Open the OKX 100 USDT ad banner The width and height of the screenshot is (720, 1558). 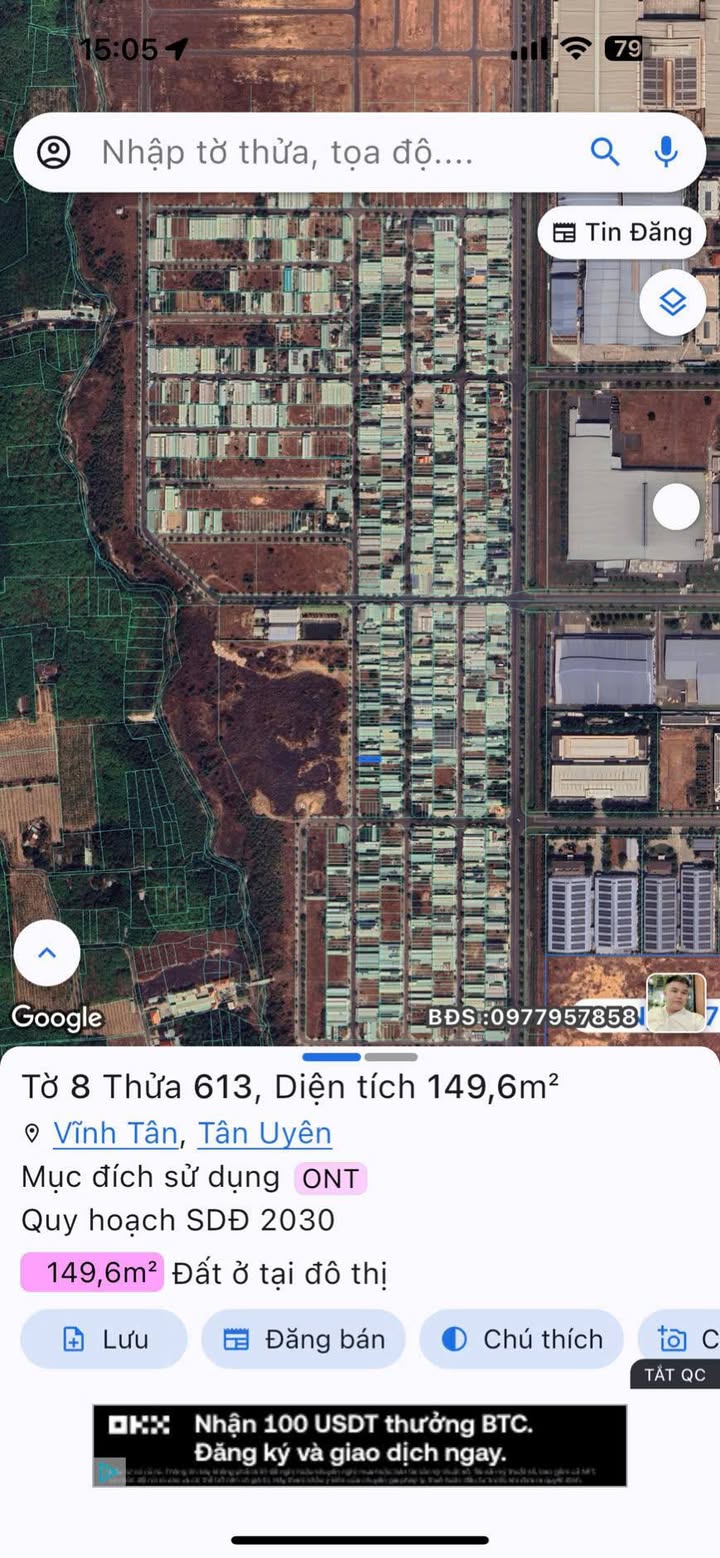360,1445
